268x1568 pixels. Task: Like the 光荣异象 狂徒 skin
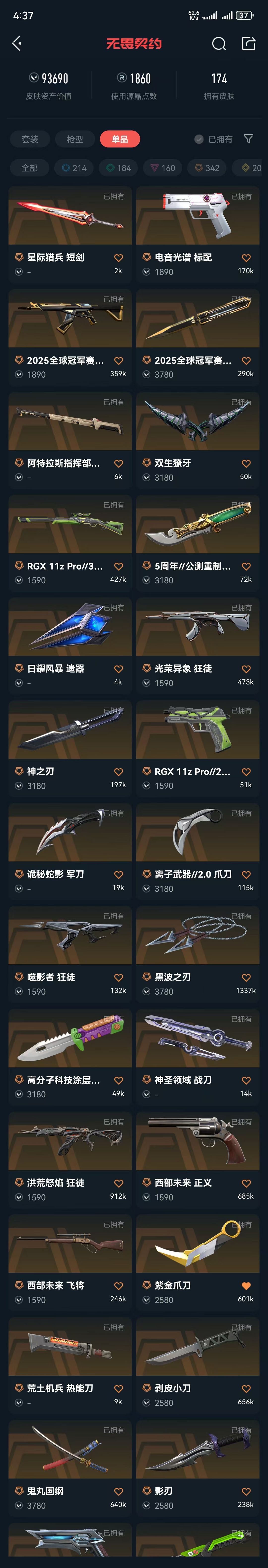pyautogui.click(x=246, y=669)
